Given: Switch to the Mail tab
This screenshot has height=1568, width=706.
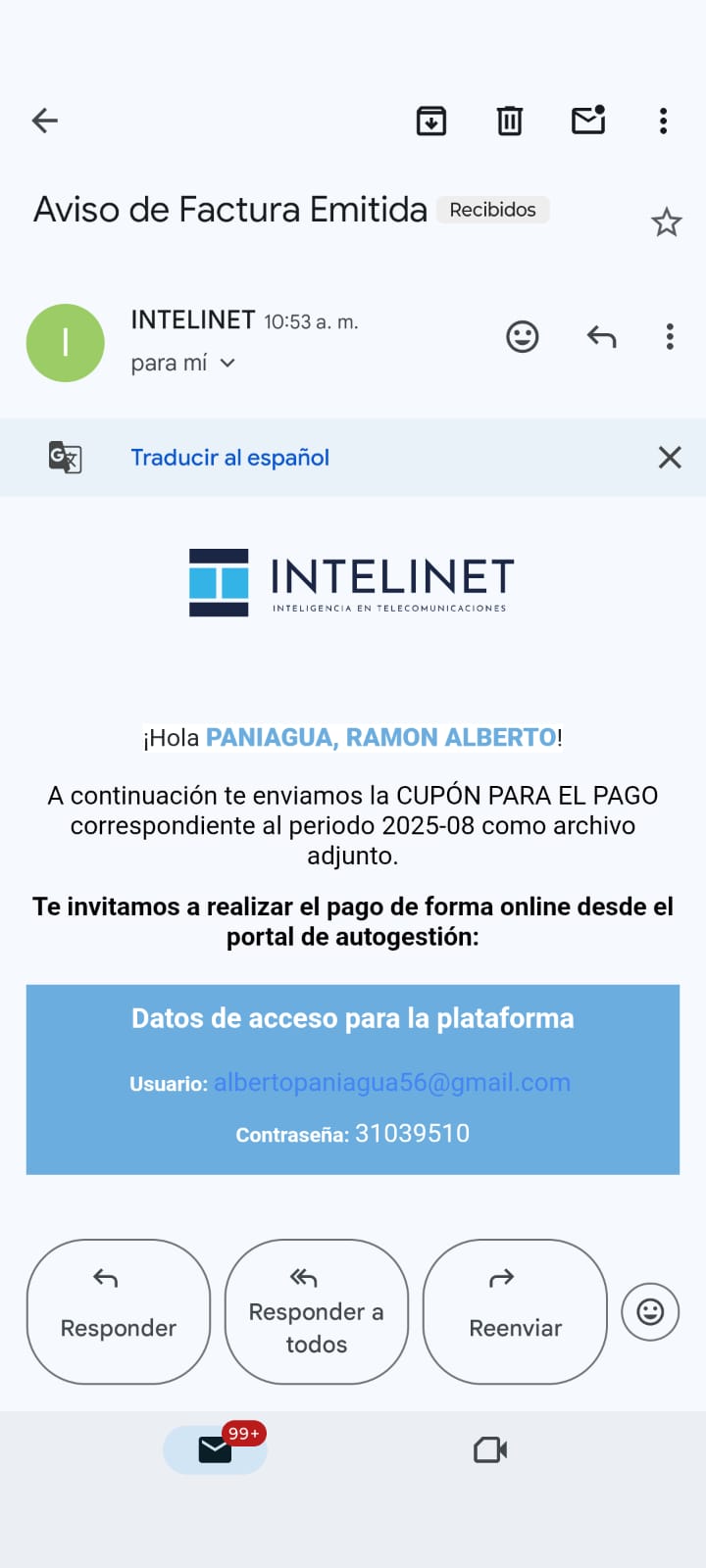Looking at the screenshot, I should click(216, 1449).
